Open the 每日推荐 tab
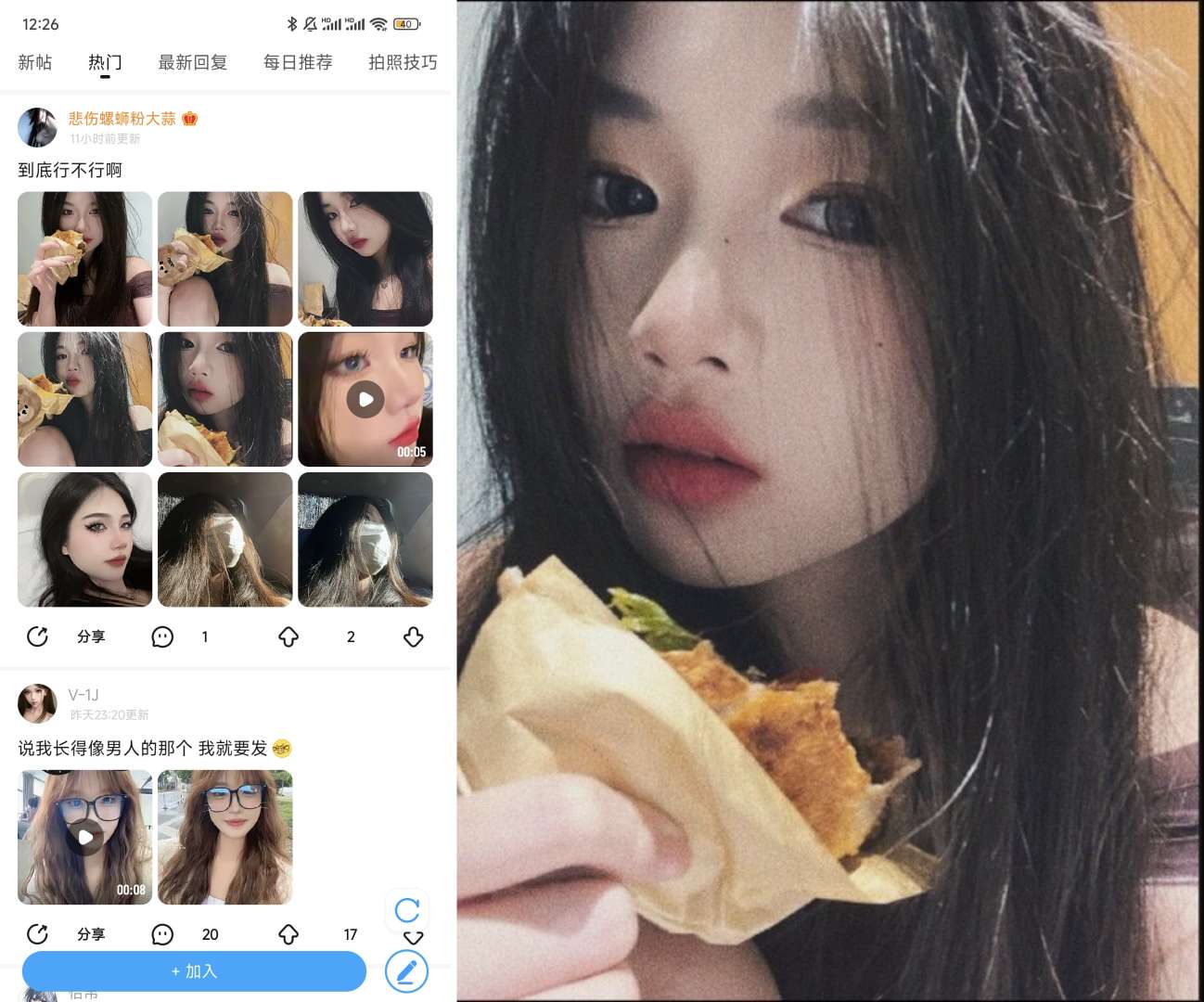Screen dimensions: 1204x1002 pyautogui.click(x=297, y=62)
